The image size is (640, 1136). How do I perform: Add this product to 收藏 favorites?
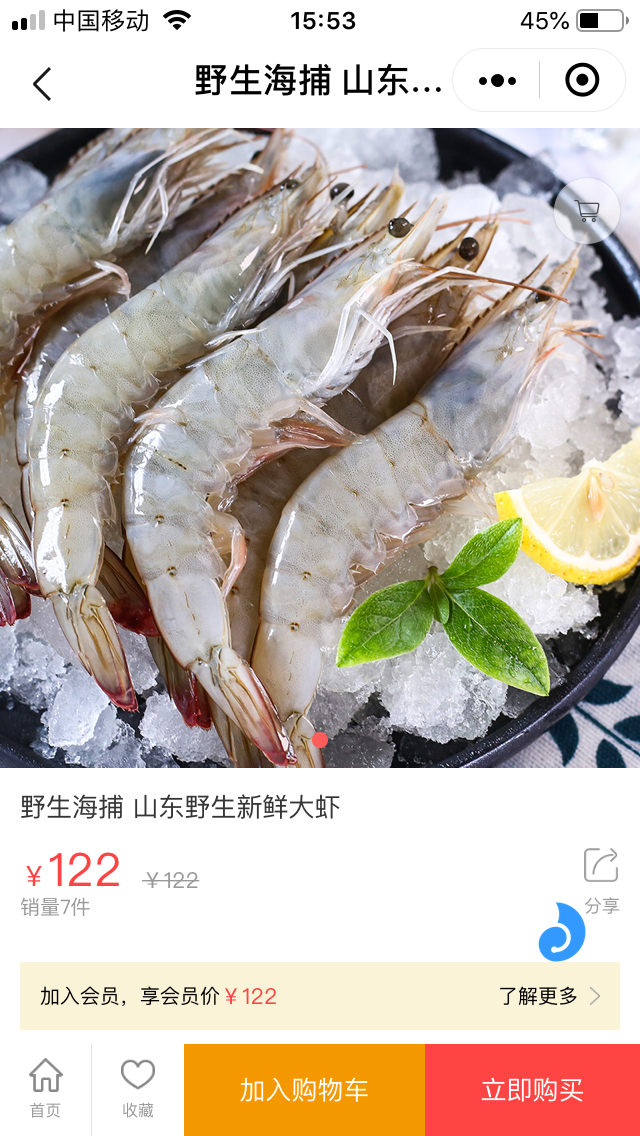point(138,1089)
